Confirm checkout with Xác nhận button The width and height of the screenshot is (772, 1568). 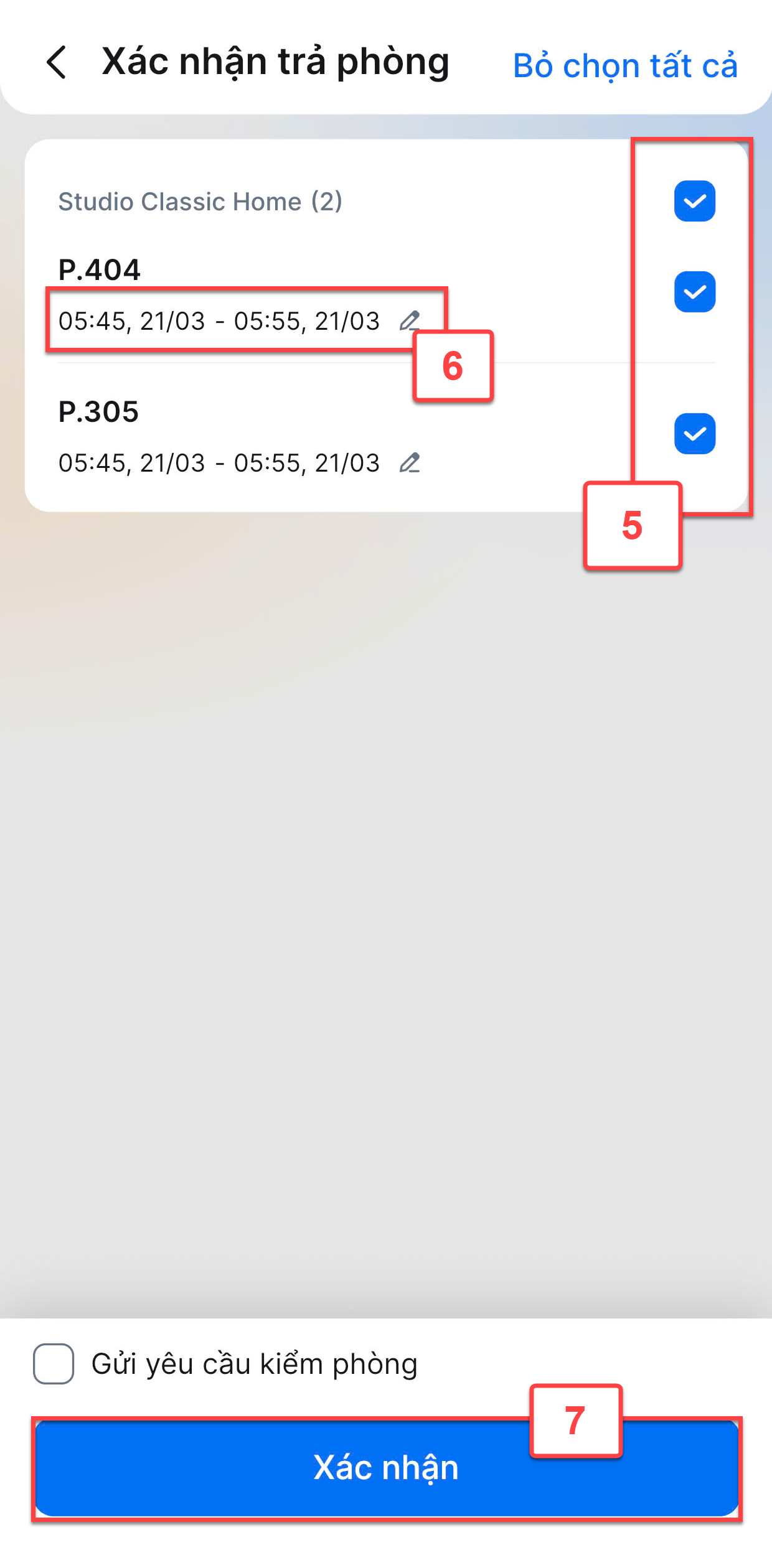coord(387,1468)
